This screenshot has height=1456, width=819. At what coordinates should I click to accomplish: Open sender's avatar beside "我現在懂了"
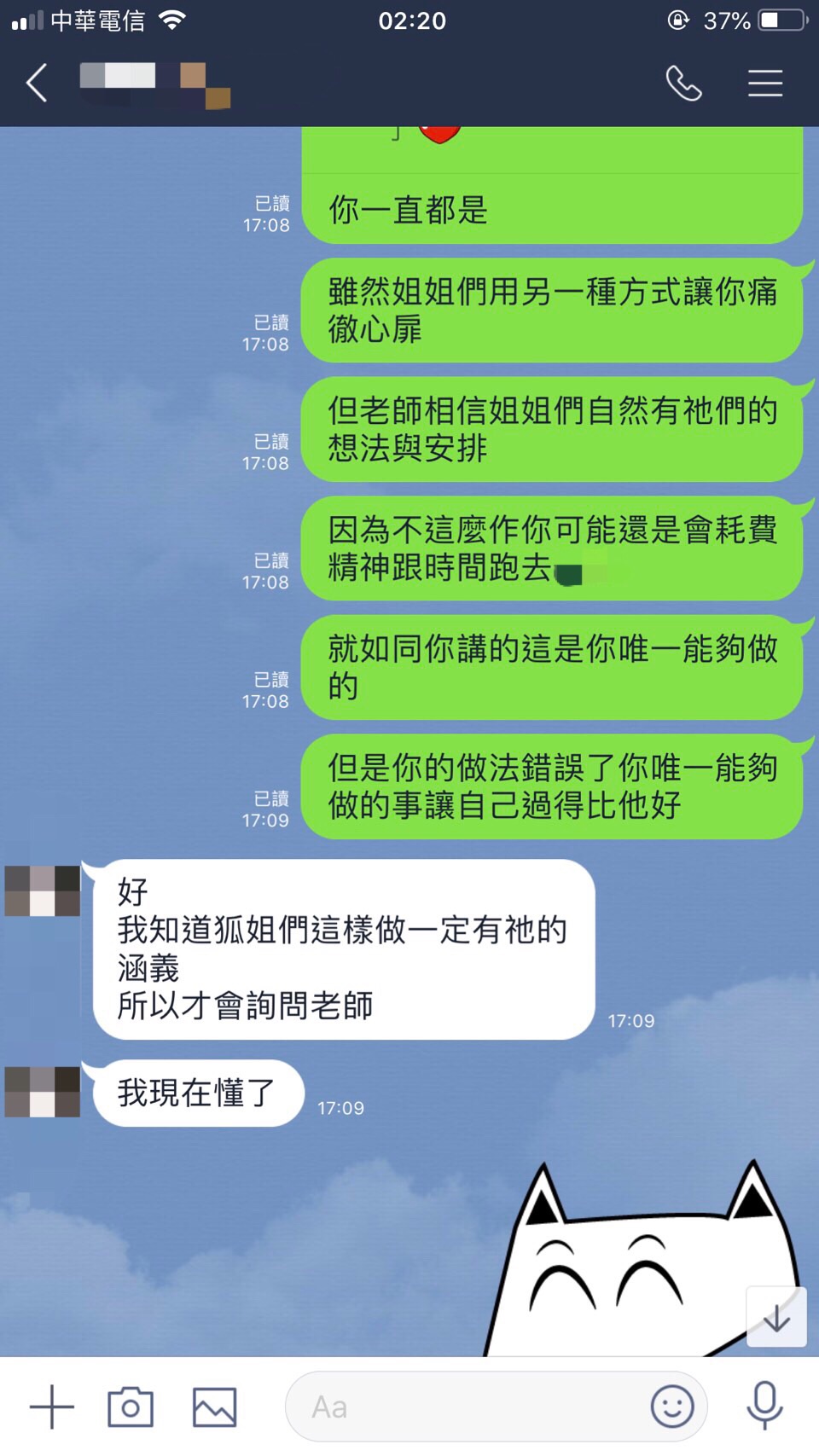[43, 1092]
